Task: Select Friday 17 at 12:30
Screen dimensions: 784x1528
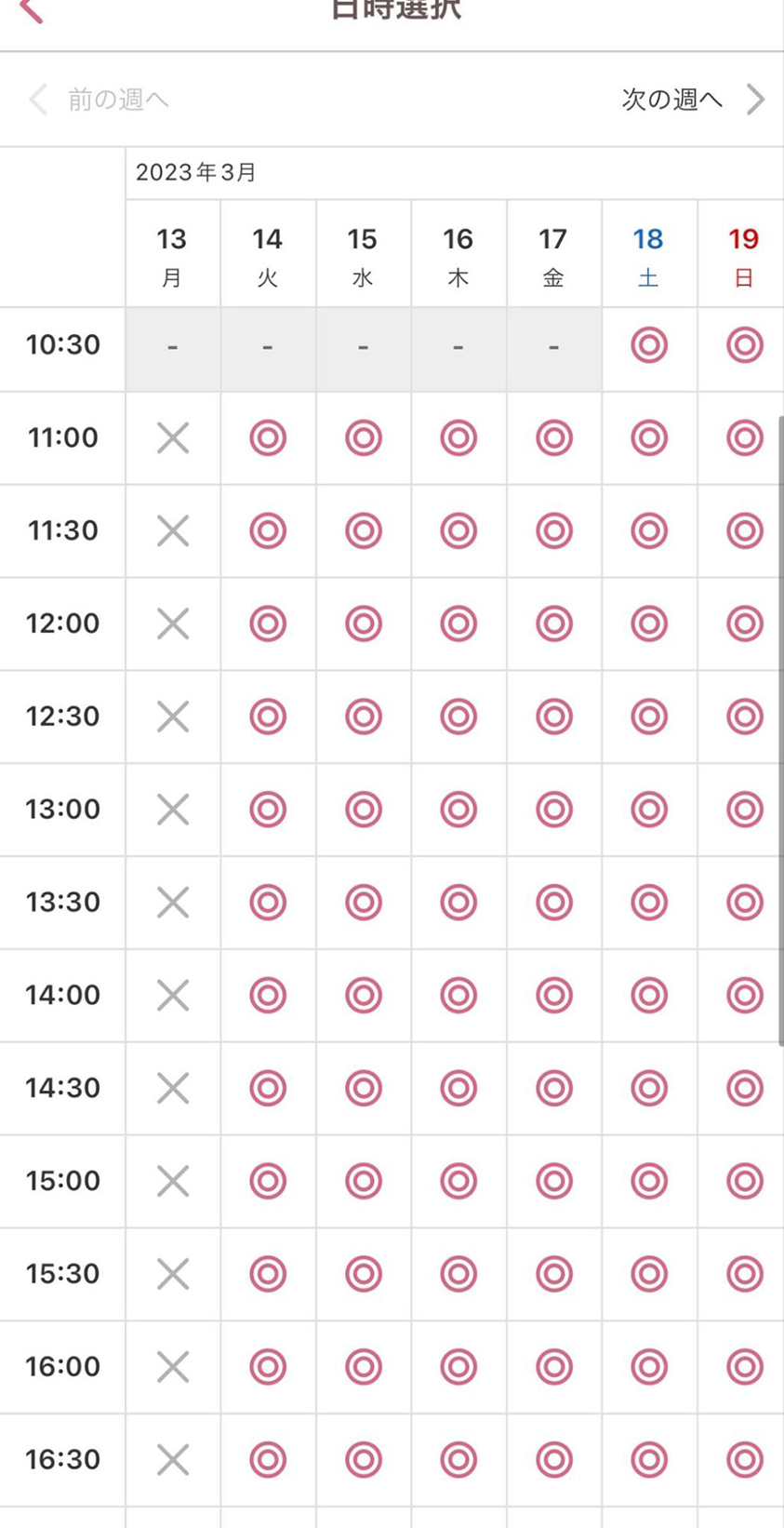Action: pyautogui.click(x=554, y=717)
